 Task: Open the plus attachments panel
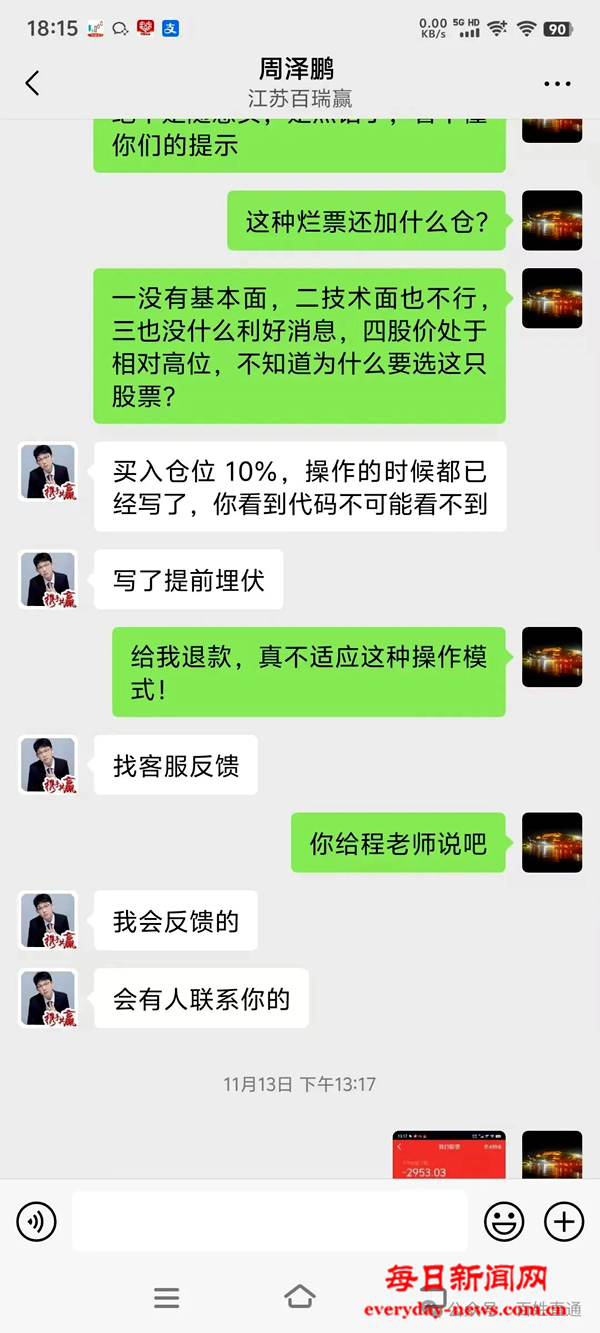coord(564,1221)
